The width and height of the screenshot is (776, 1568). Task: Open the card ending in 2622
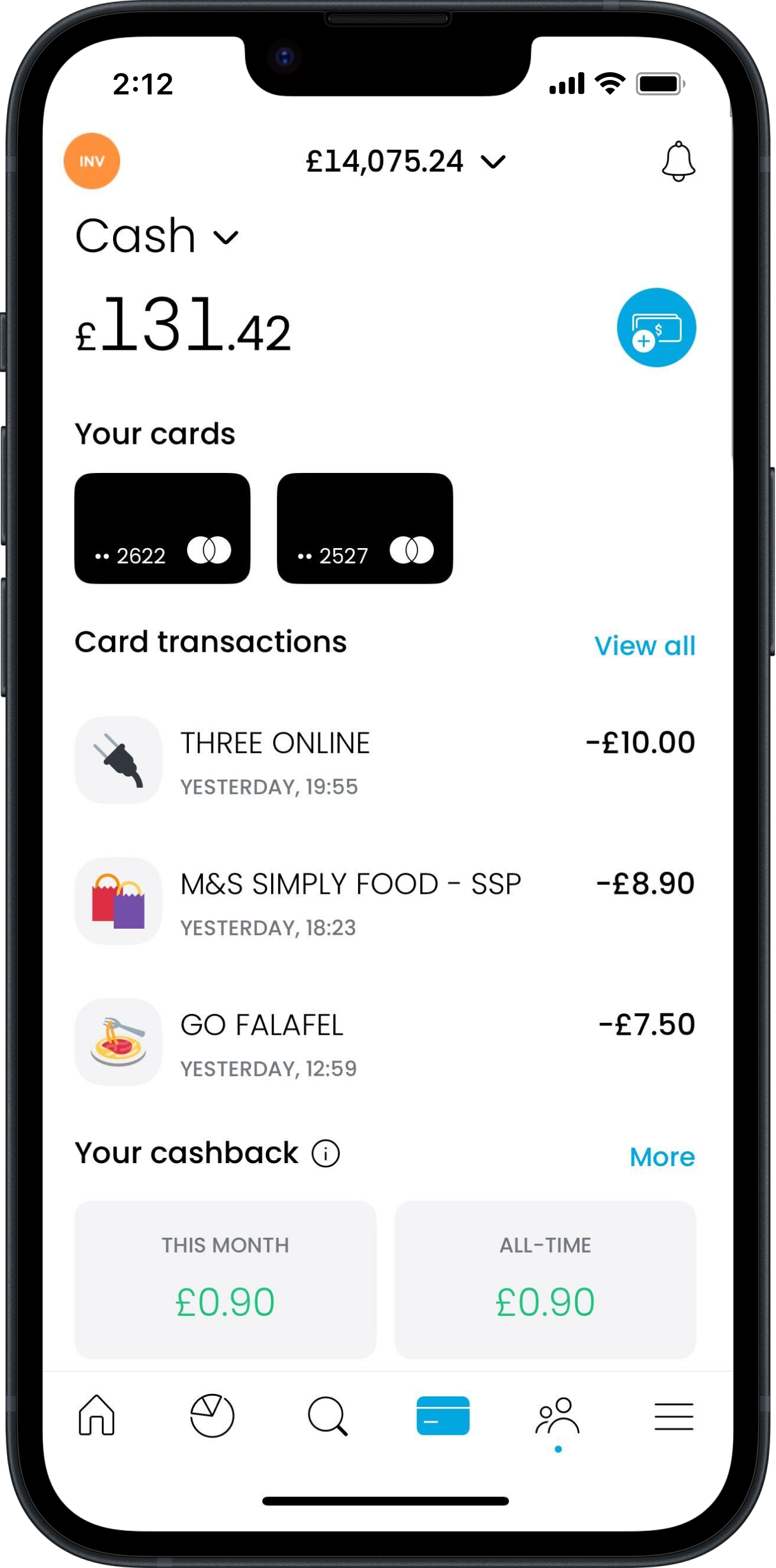[x=163, y=529]
